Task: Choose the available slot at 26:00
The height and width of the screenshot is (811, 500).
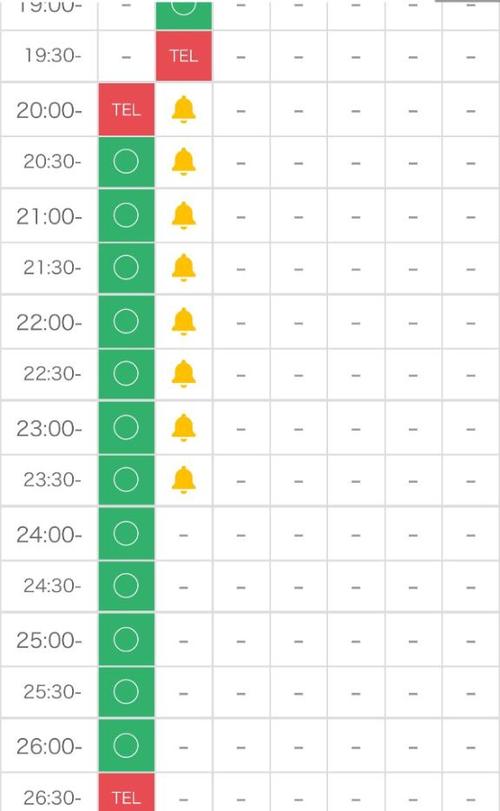Action: [x=126, y=746]
